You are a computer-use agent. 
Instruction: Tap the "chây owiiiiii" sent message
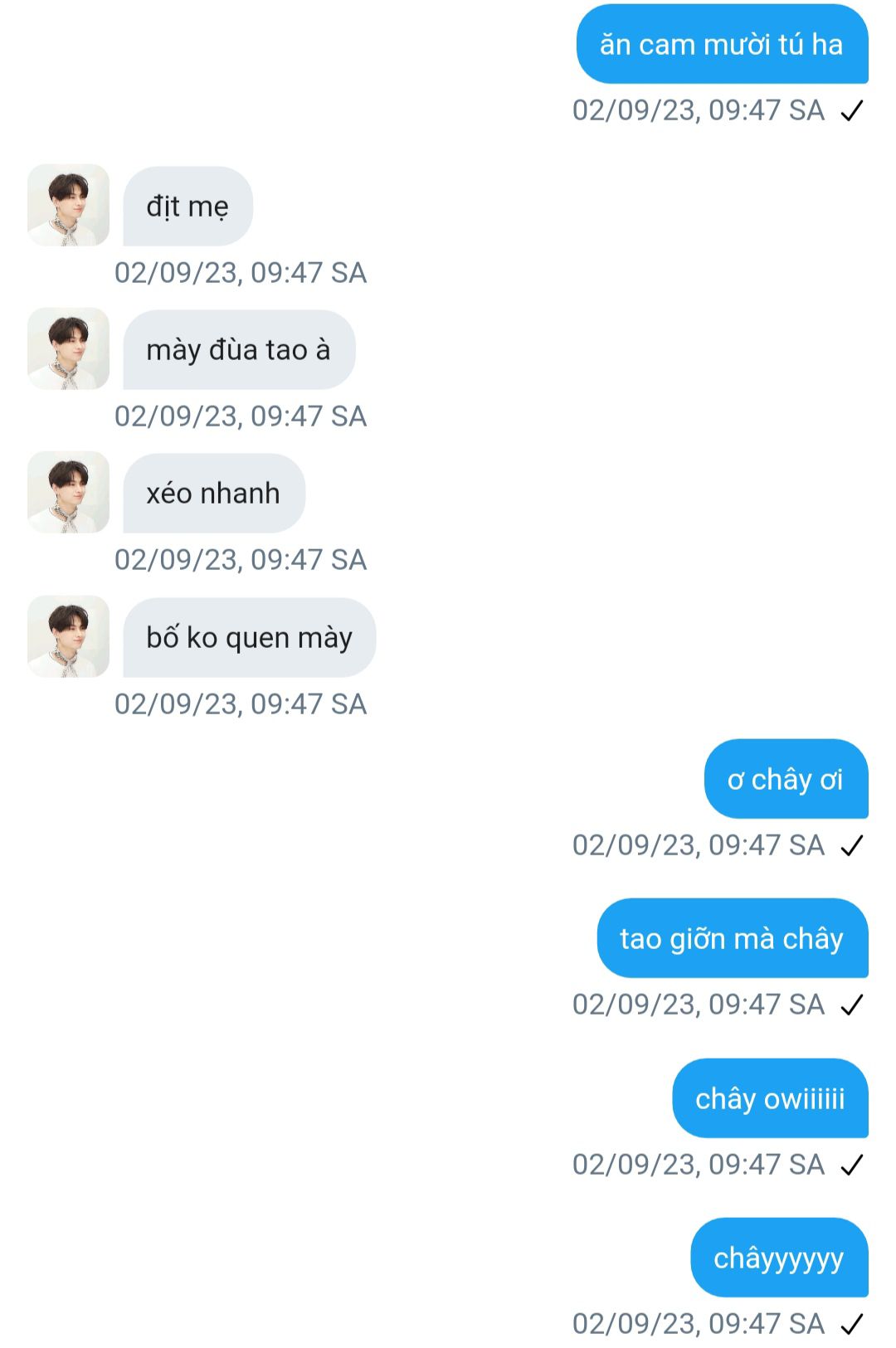click(x=769, y=1098)
